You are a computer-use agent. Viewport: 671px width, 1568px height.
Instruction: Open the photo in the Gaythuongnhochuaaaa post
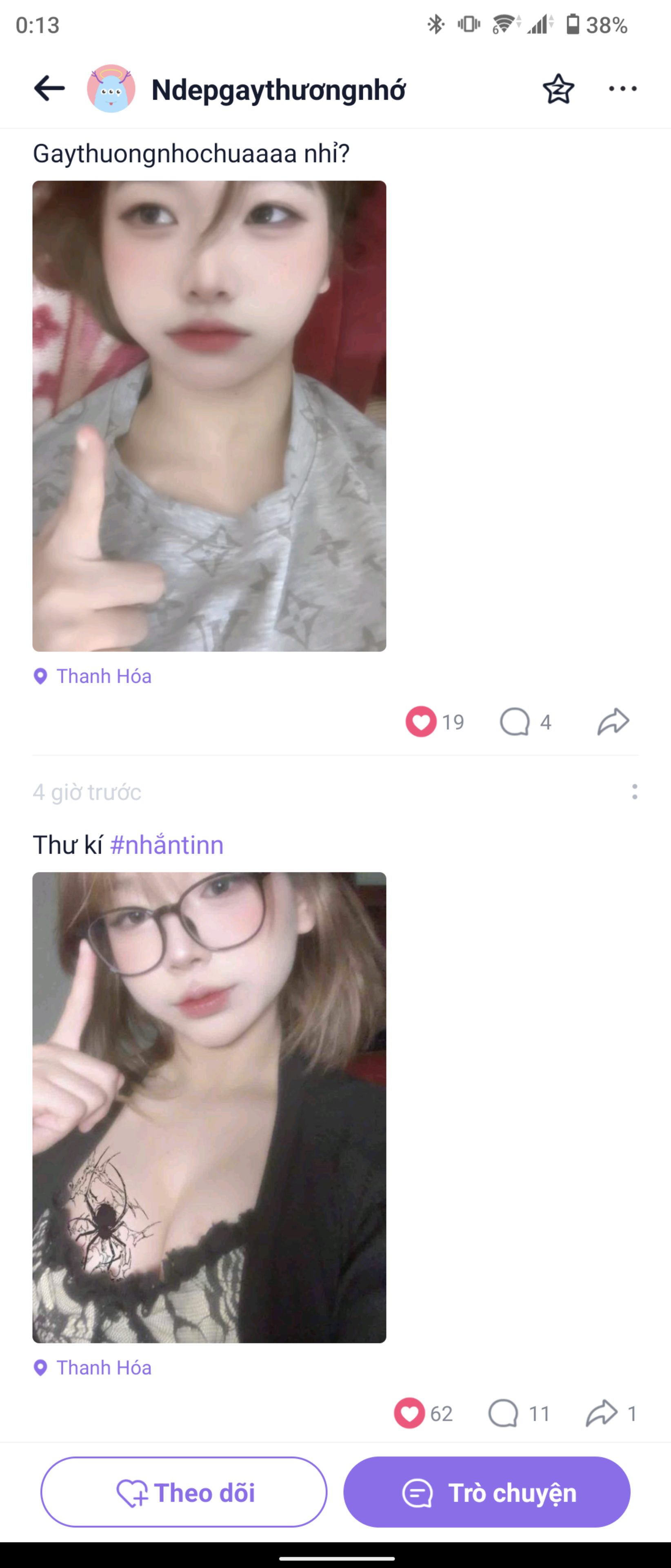point(209,416)
